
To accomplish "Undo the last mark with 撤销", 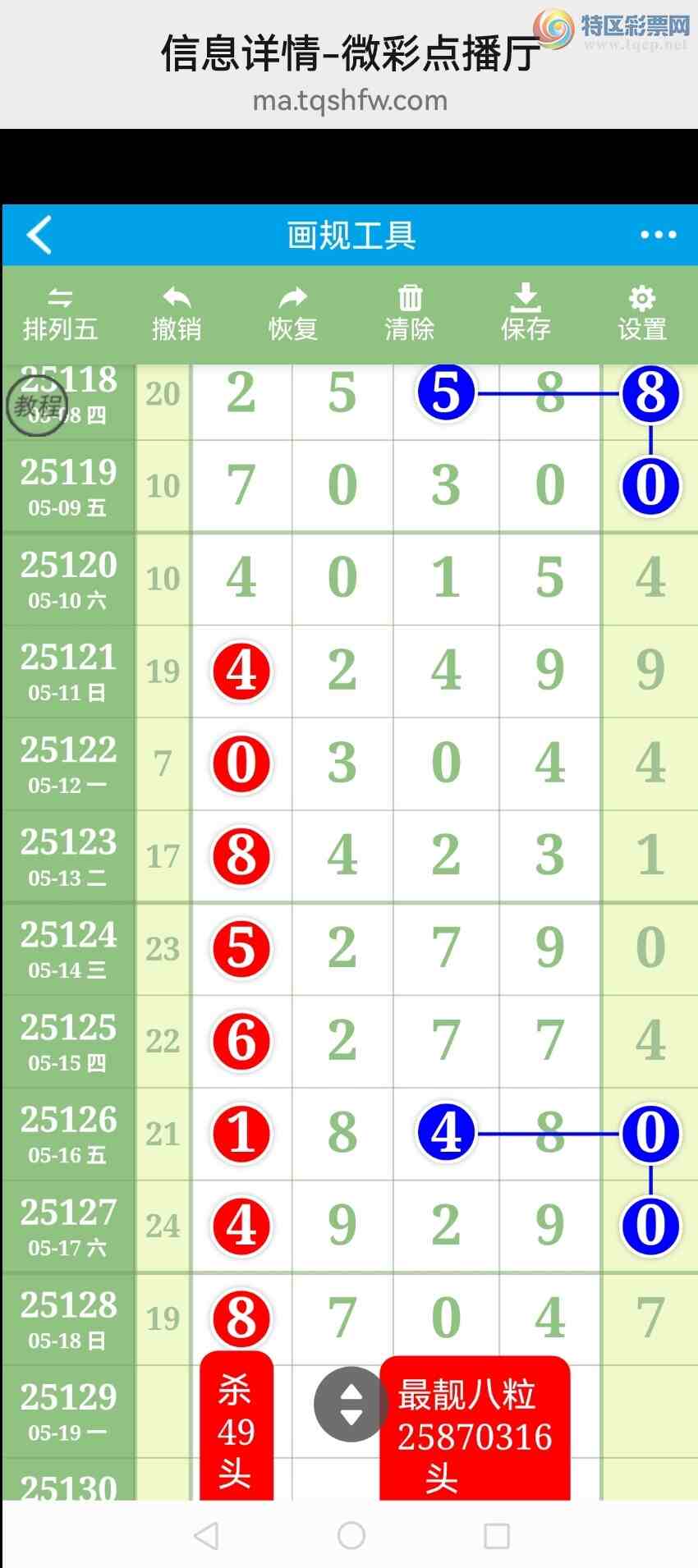I will click(x=177, y=315).
